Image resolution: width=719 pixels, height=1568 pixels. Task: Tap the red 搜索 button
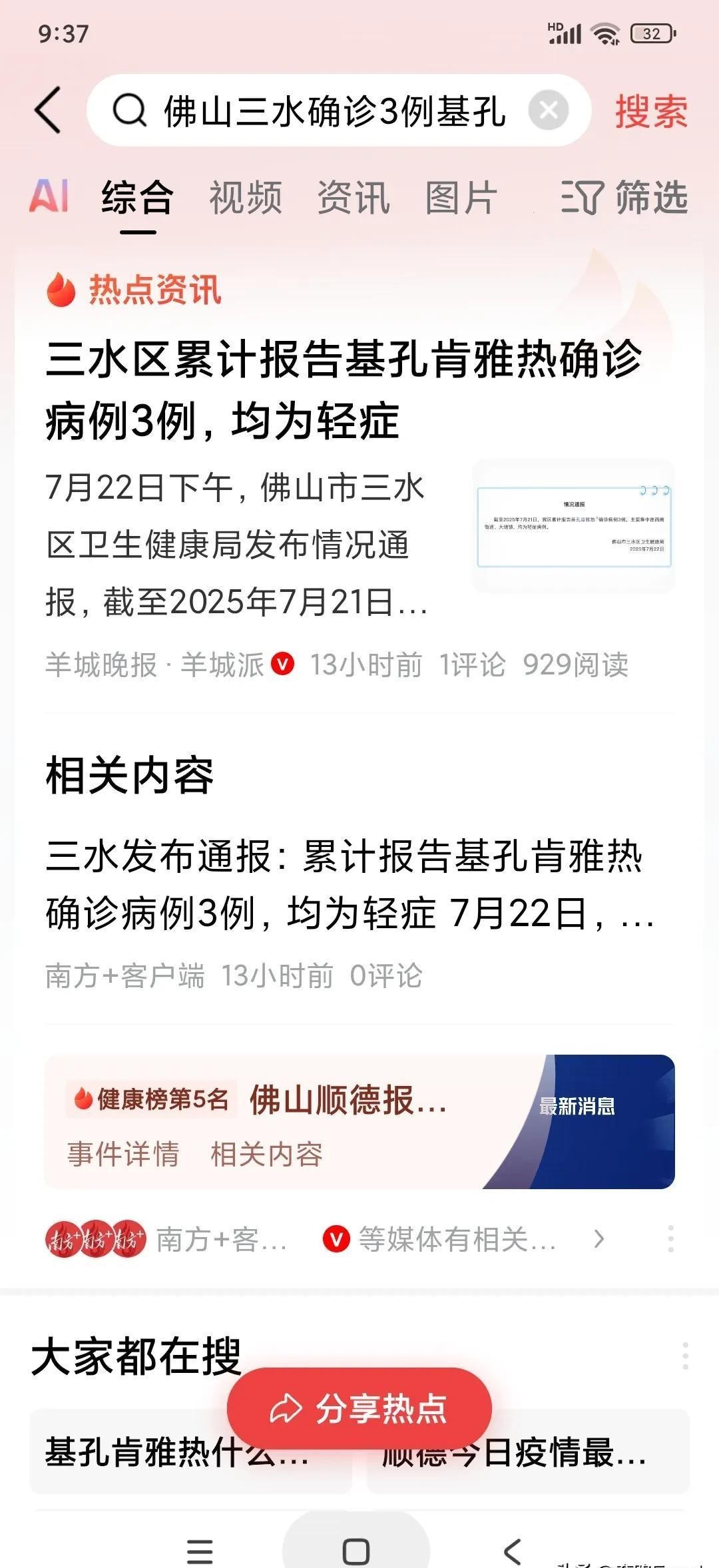click(x=650, y=111)
